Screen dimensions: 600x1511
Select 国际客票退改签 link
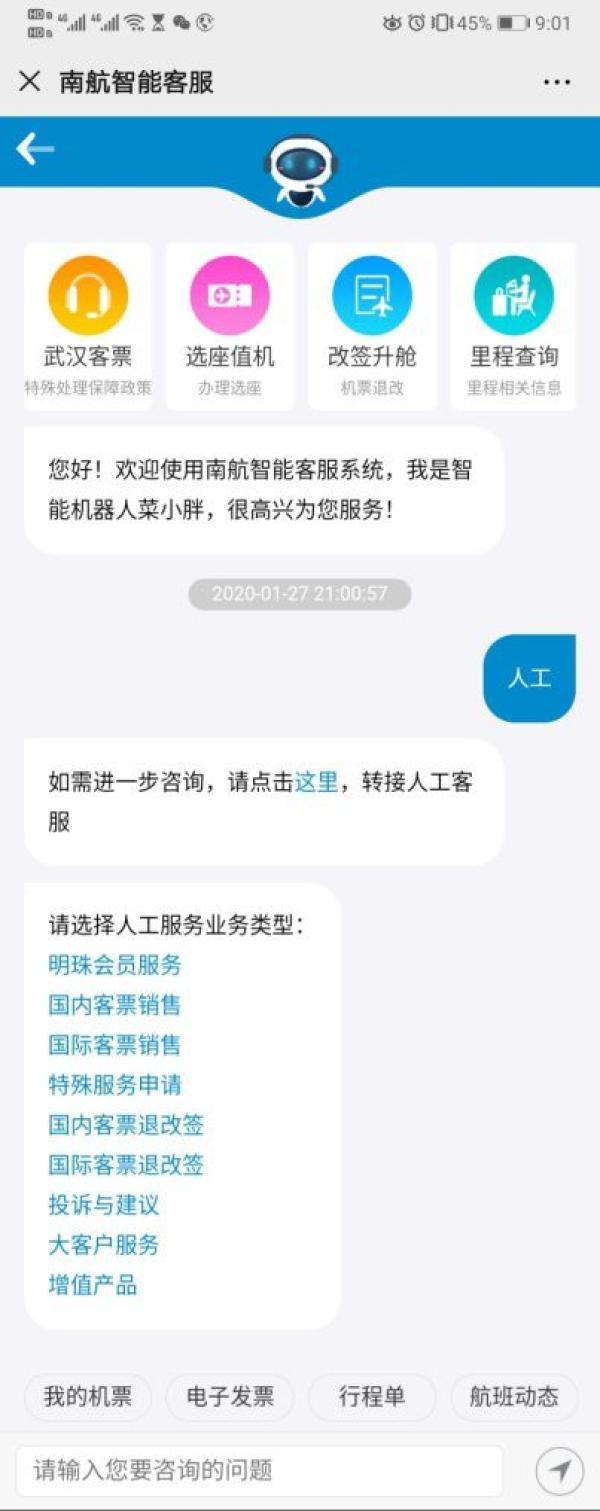(x=126, y=1165)
